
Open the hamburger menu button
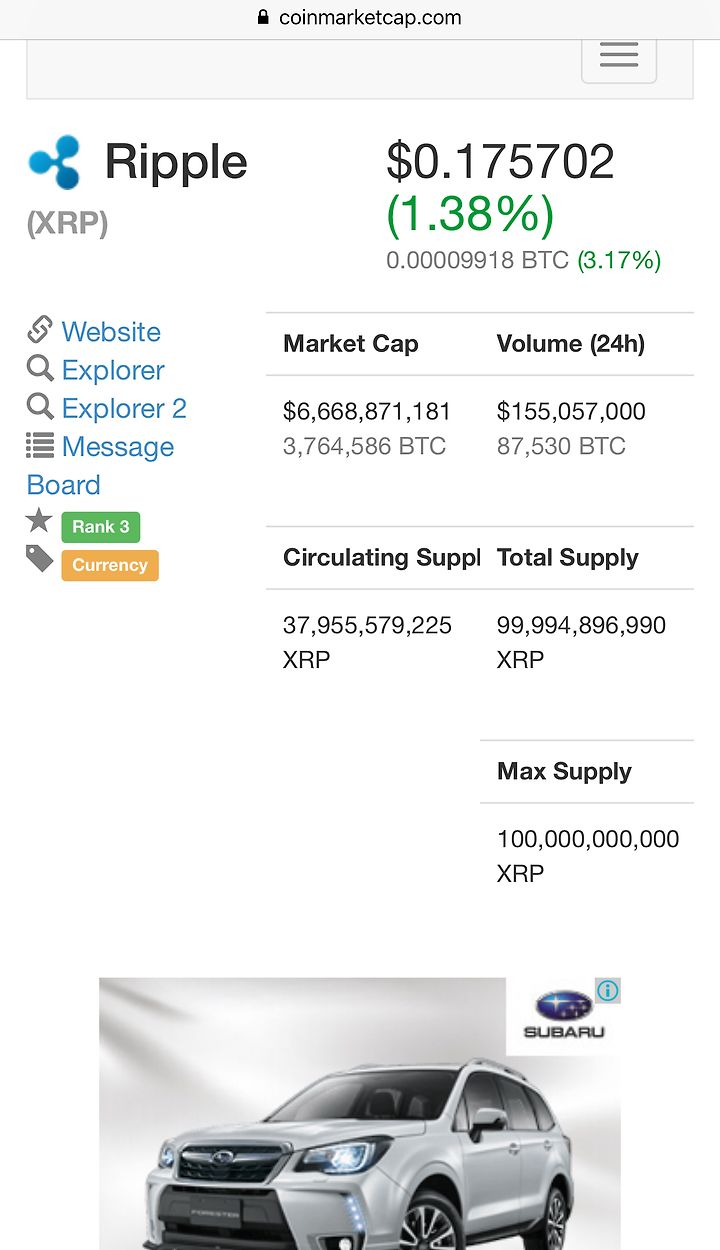[619, 58]
